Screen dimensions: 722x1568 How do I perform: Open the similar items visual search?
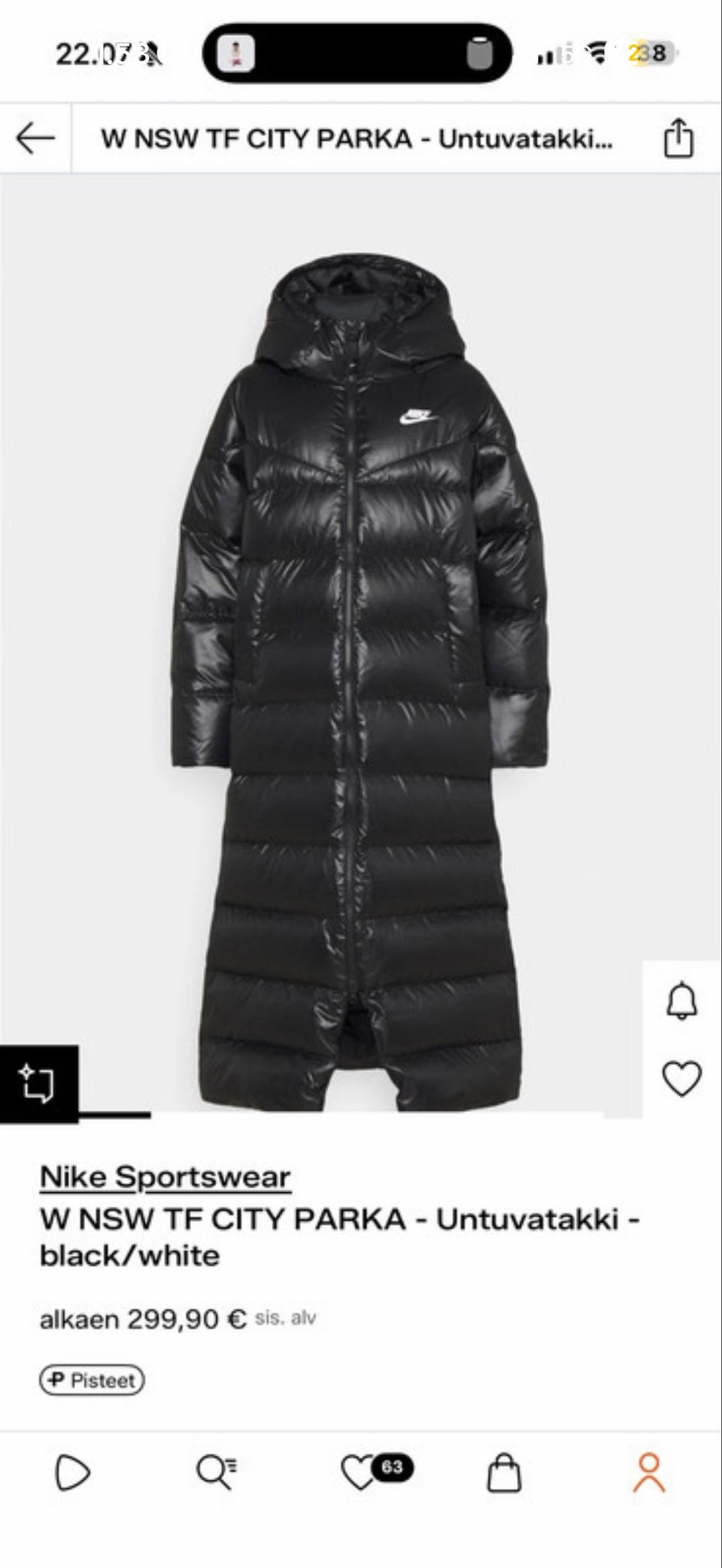pyautogui.click(x=38, y=1083)
